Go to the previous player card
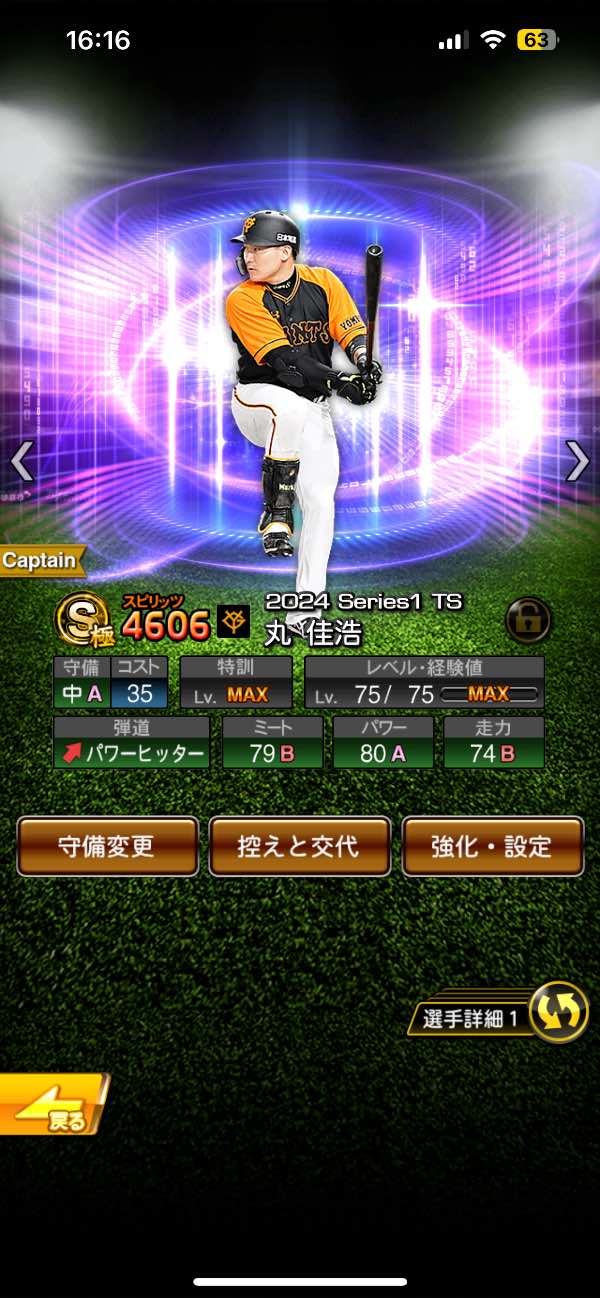The image size is (600, 1298). coord(22,461)
